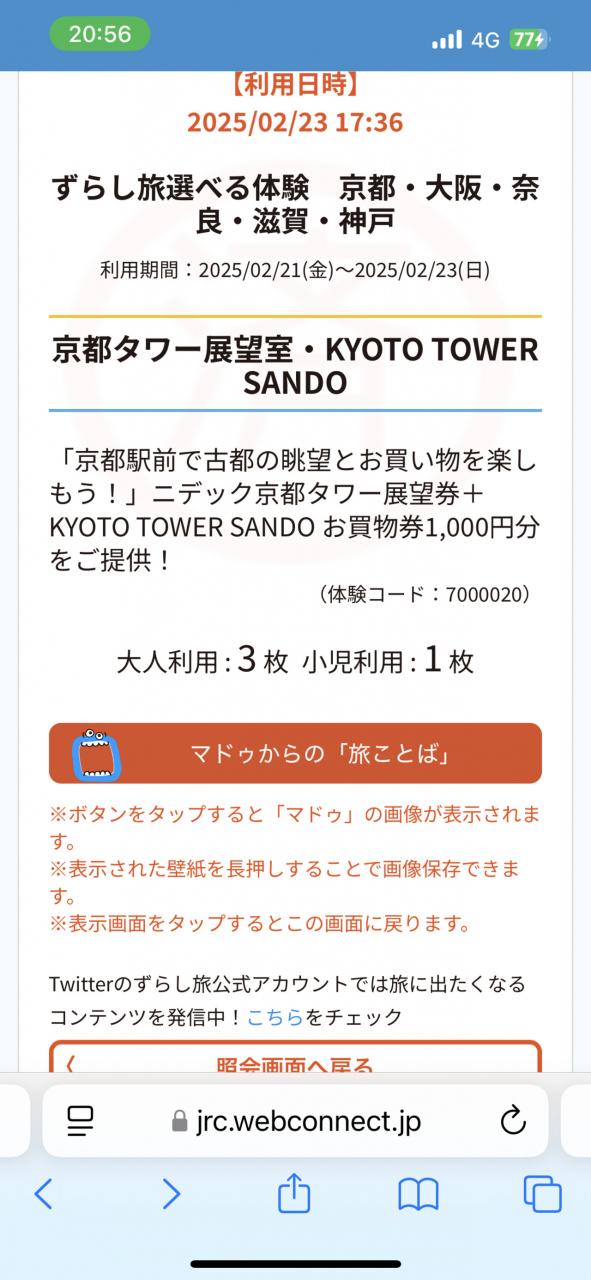The width and height of the screenshot is (591, 1280).
Task: Share this page via share icon
Action: click(x=294, y=1192)
